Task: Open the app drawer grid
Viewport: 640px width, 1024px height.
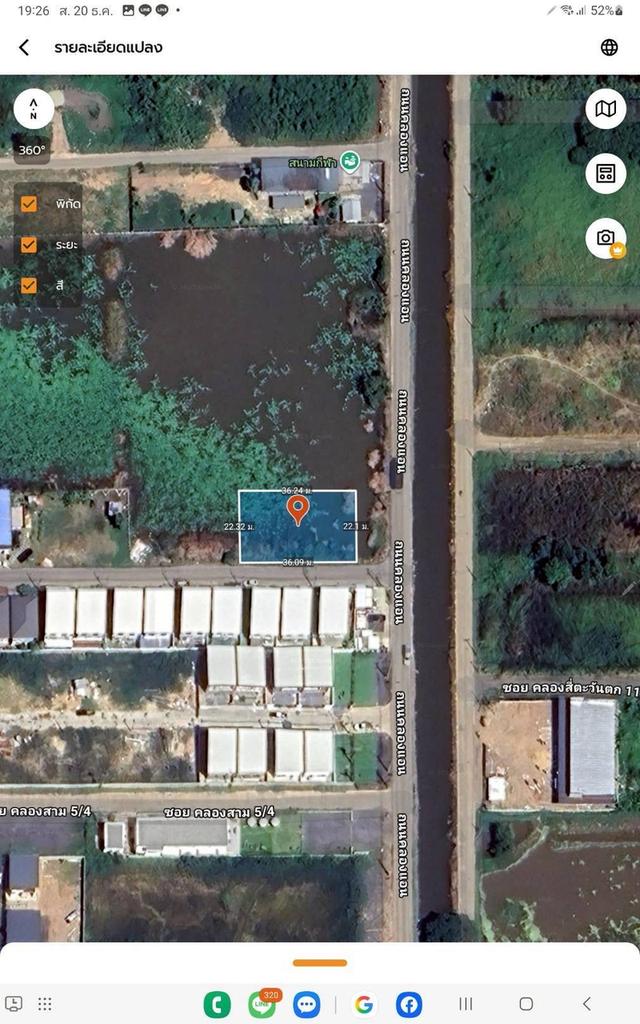Action: (45, 1004)
